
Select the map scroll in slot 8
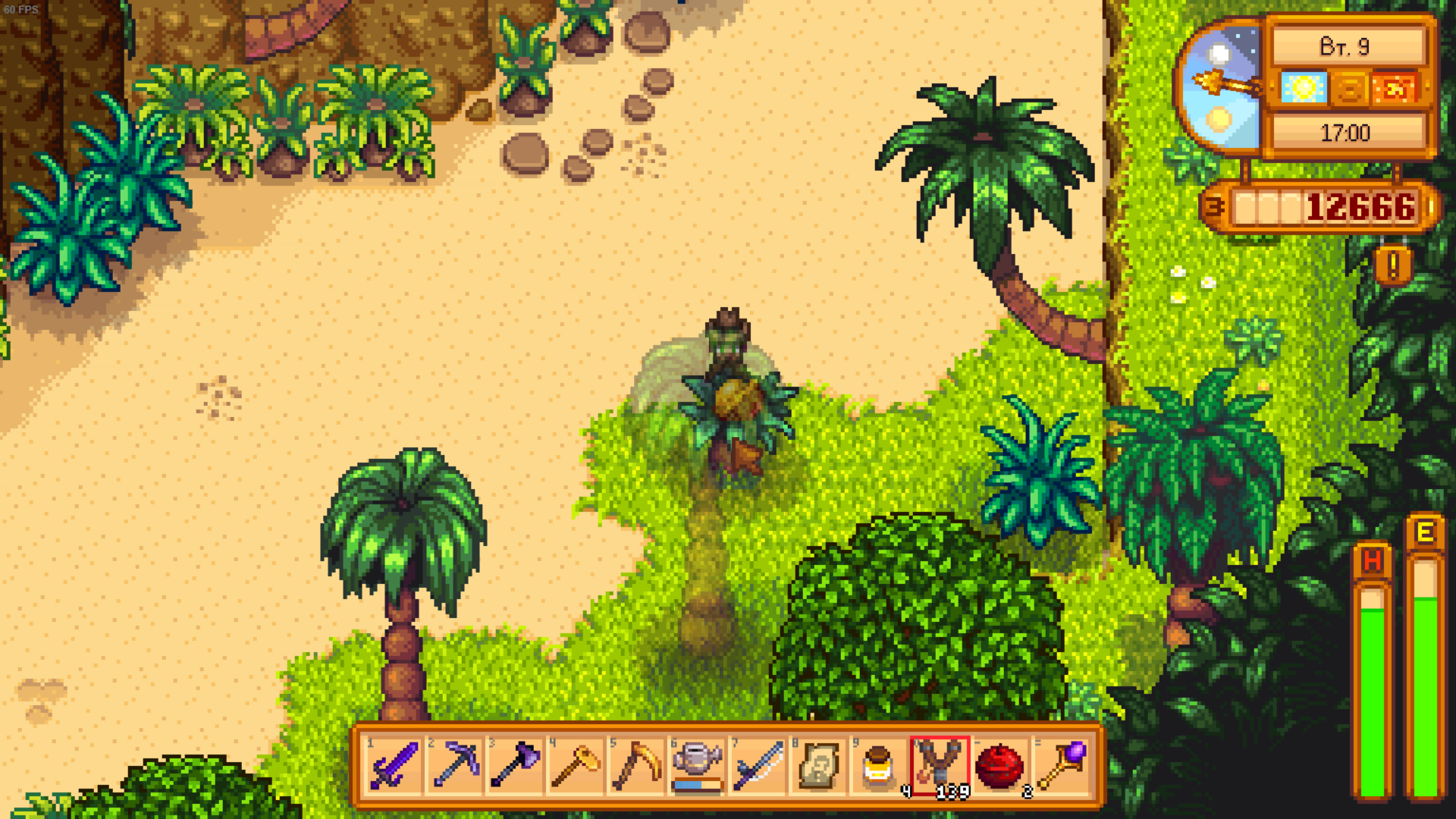(x=819, y=764)
